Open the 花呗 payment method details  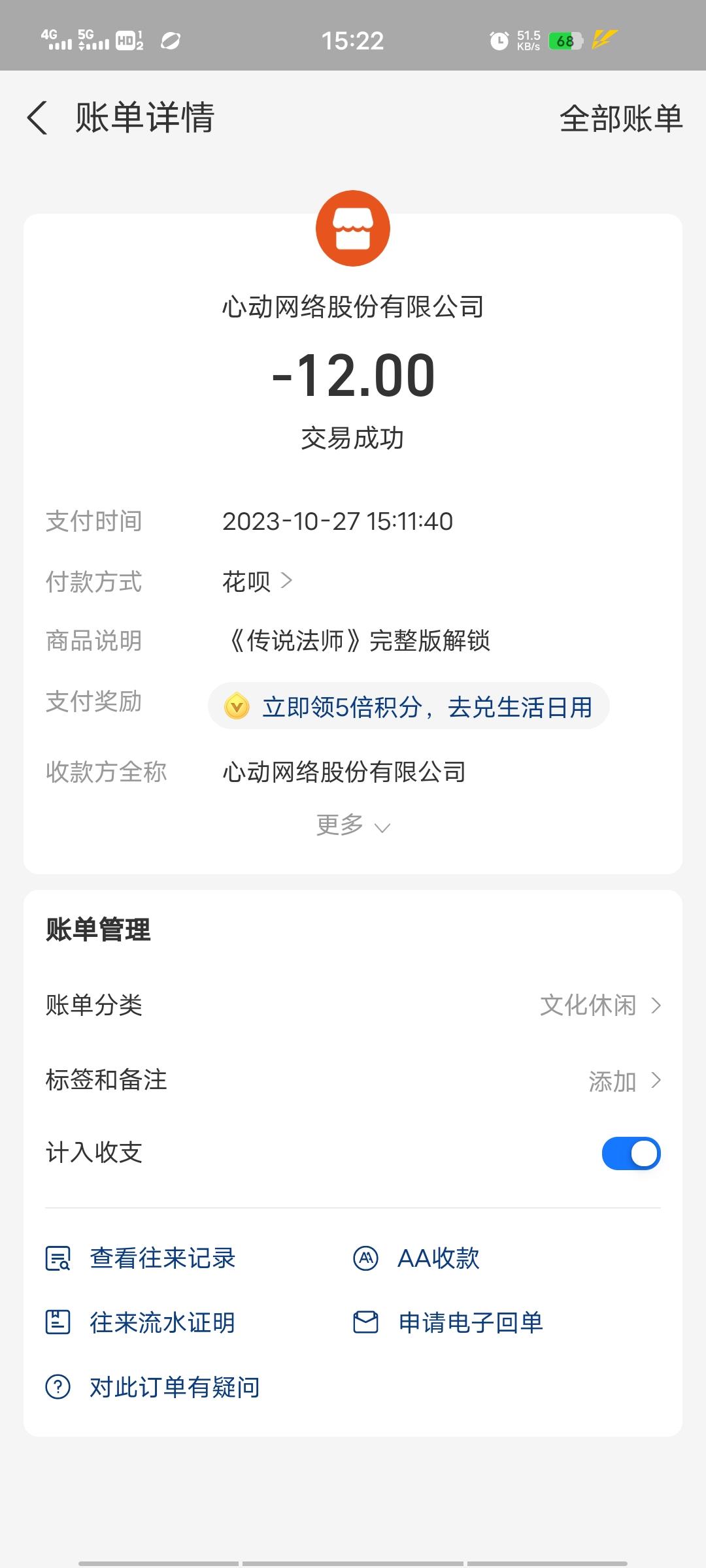point(257,581)
